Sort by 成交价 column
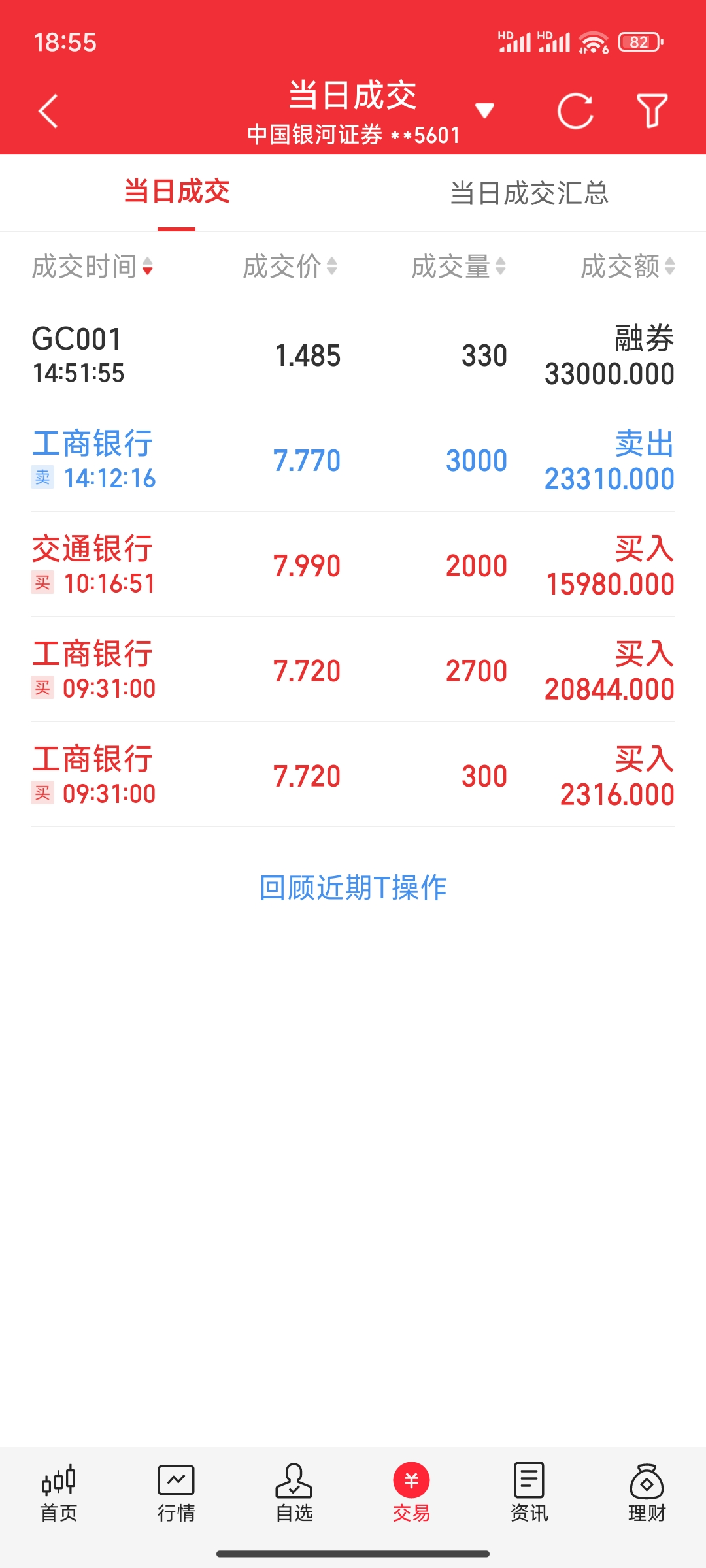Screen dimensions: 706x1568 coord(290,267)
